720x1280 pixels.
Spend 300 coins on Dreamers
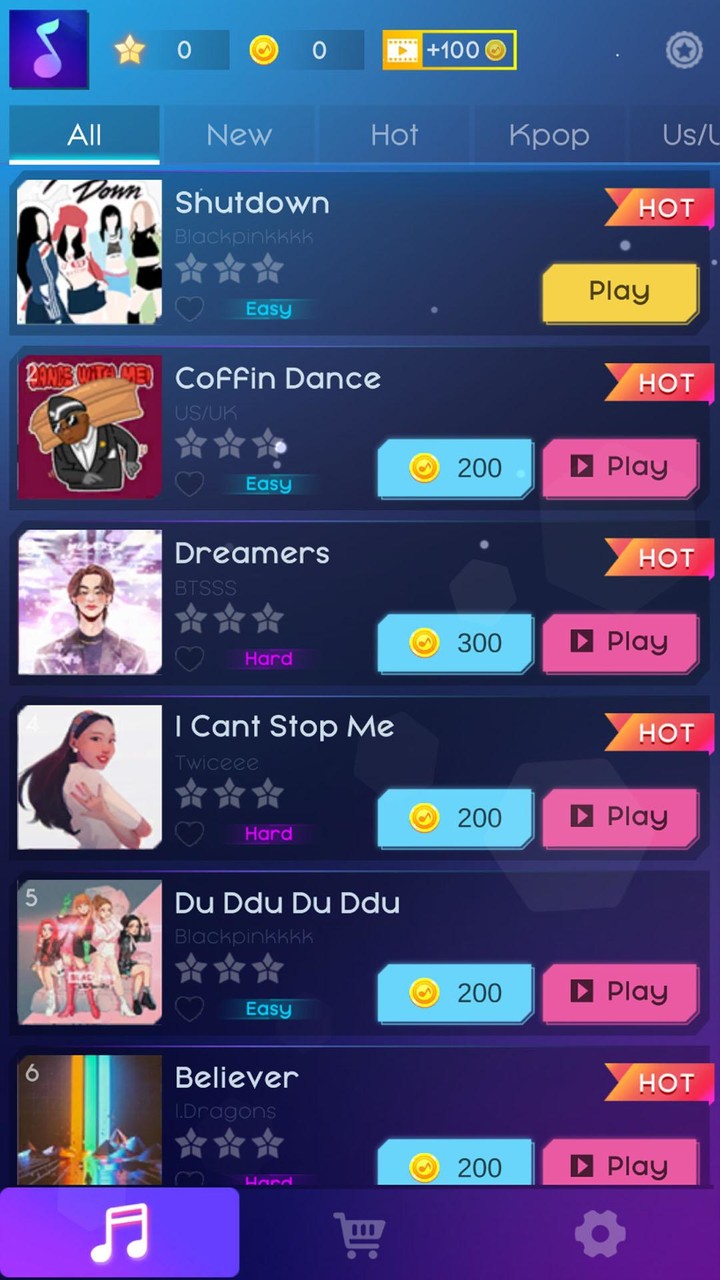tap(455, 642)
